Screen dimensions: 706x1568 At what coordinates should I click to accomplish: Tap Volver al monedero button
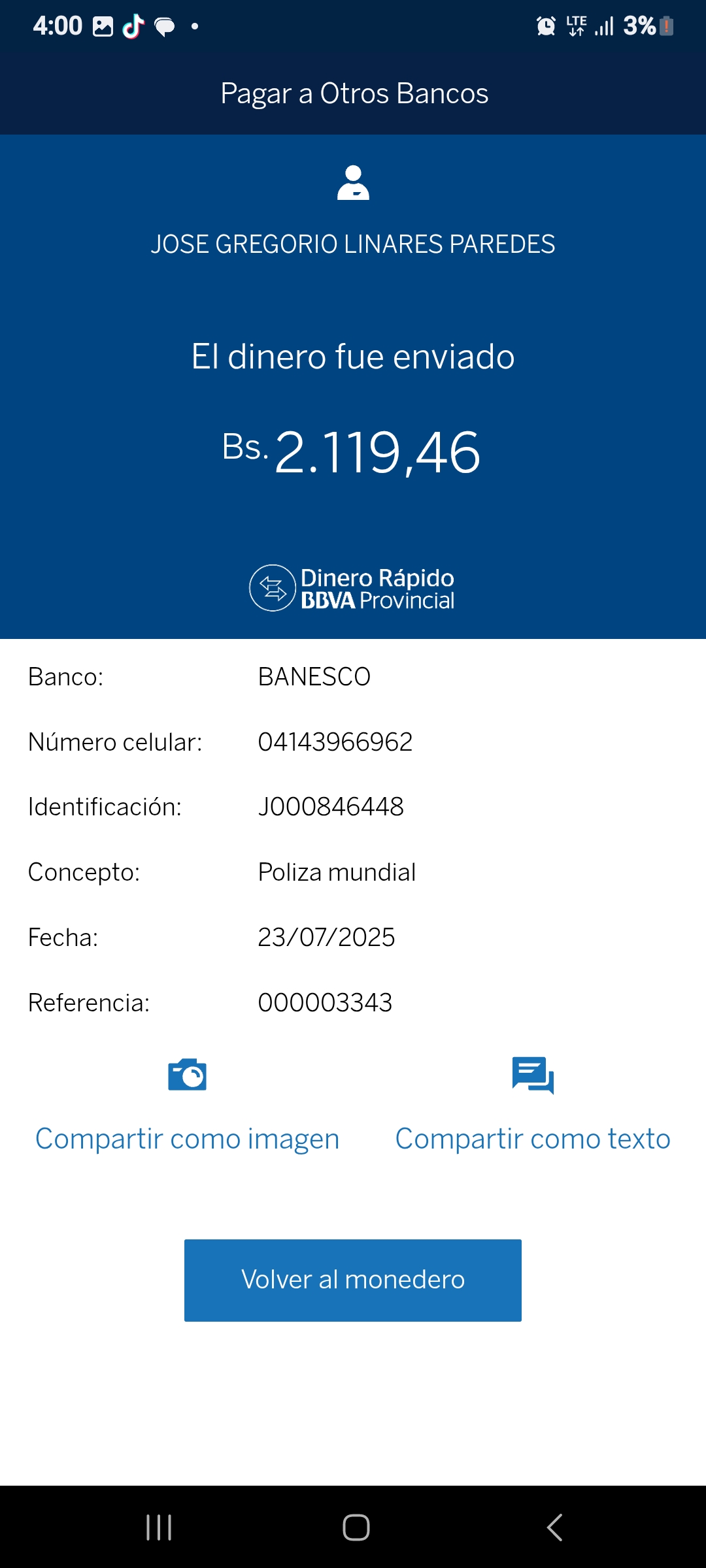click(x=353, y=1280)
